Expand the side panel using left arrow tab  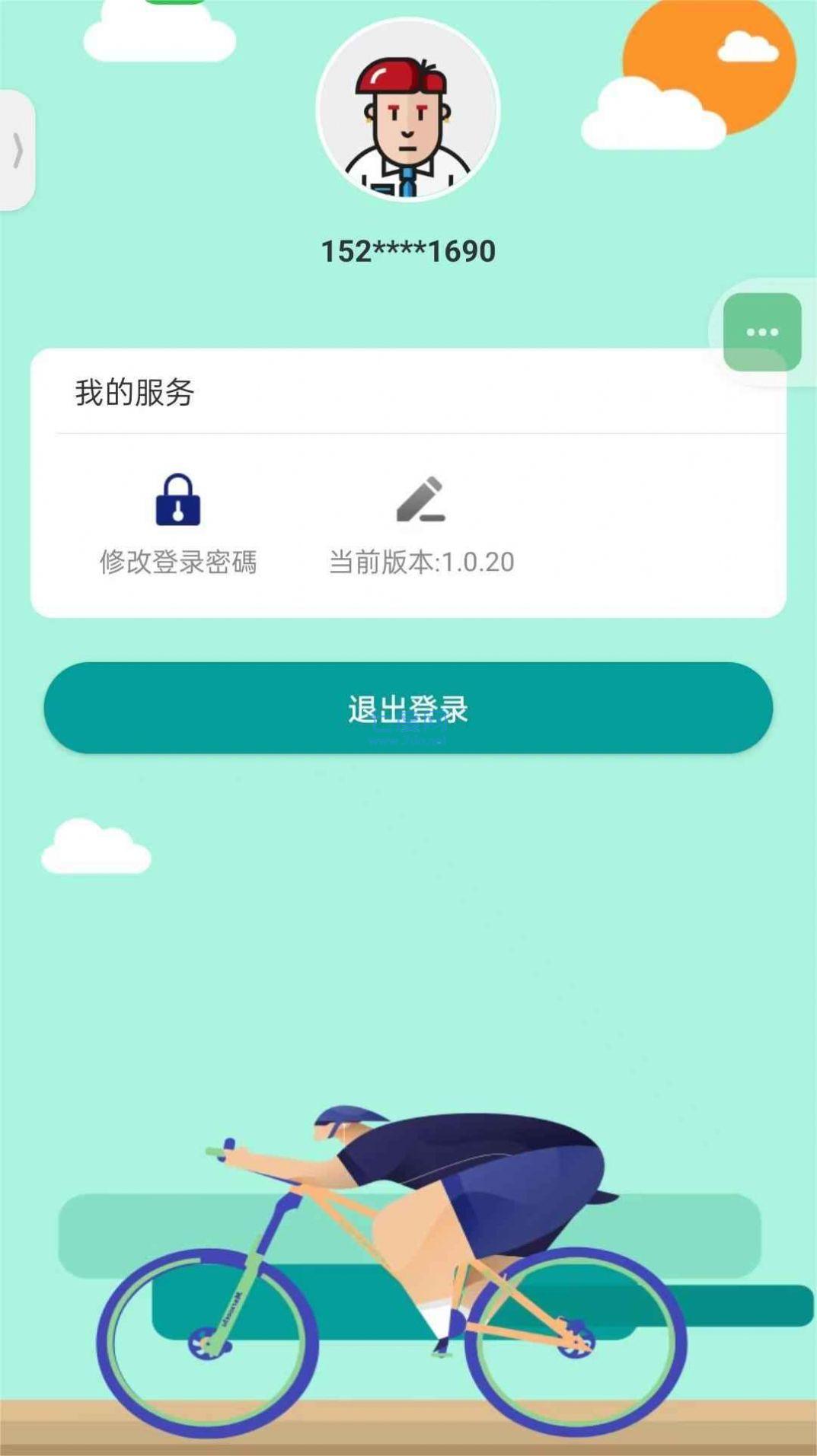point(15,150)
